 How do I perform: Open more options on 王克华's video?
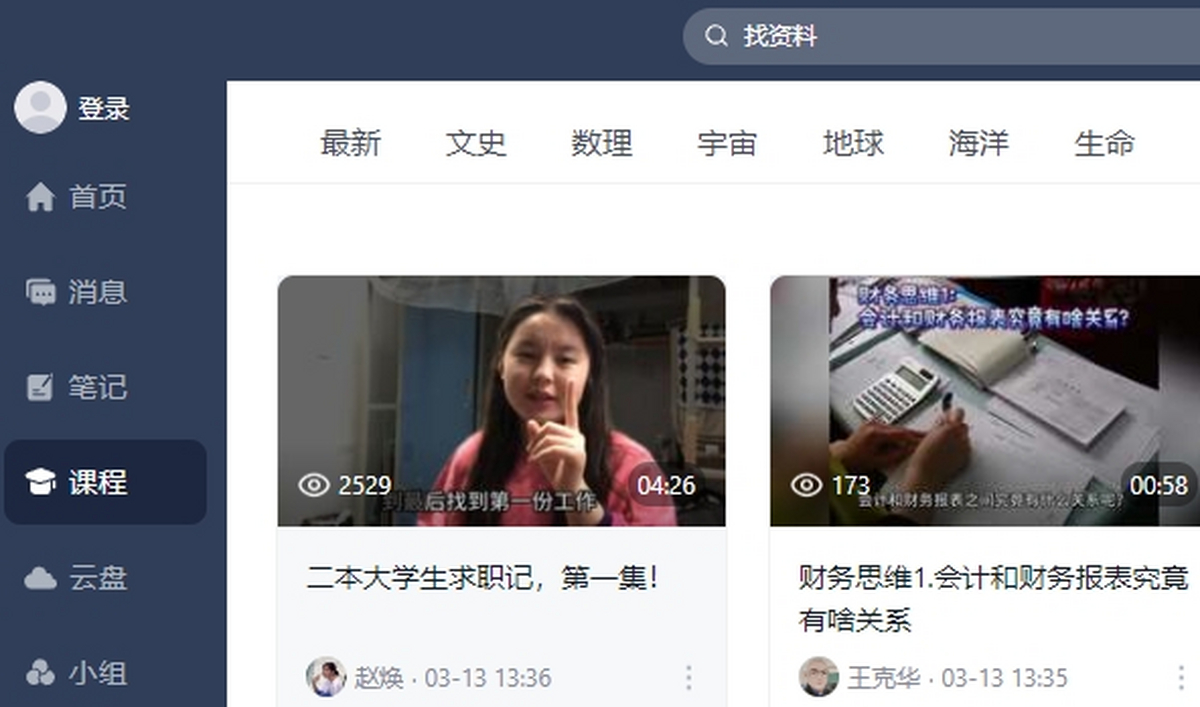(x=1182, y=678)
